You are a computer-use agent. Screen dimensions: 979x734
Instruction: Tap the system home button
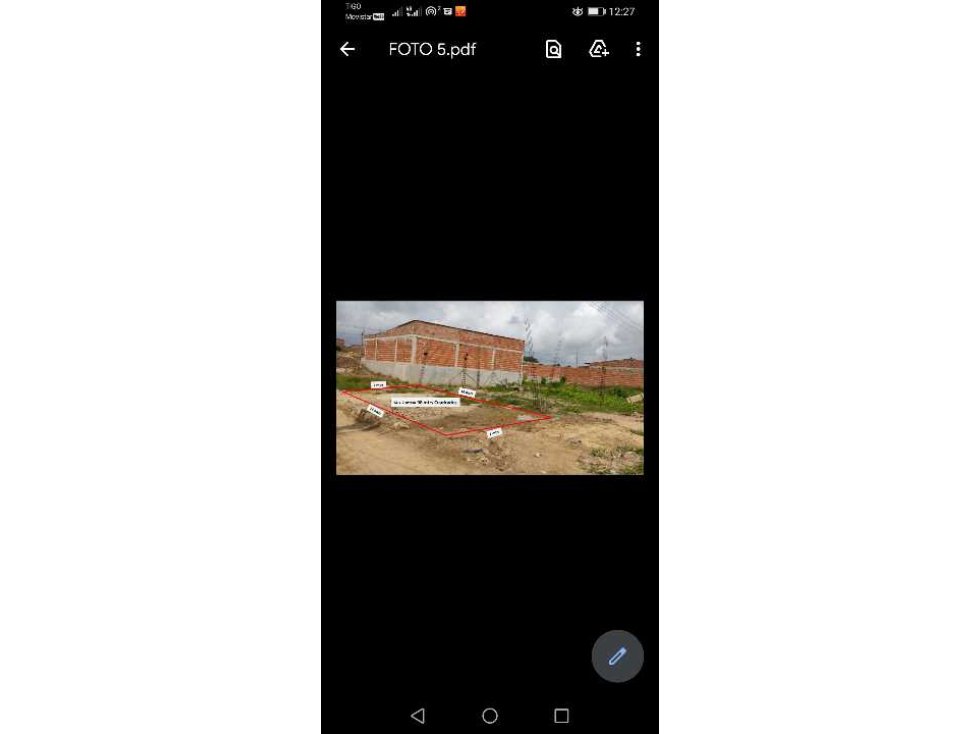click(x=490, y=716)
